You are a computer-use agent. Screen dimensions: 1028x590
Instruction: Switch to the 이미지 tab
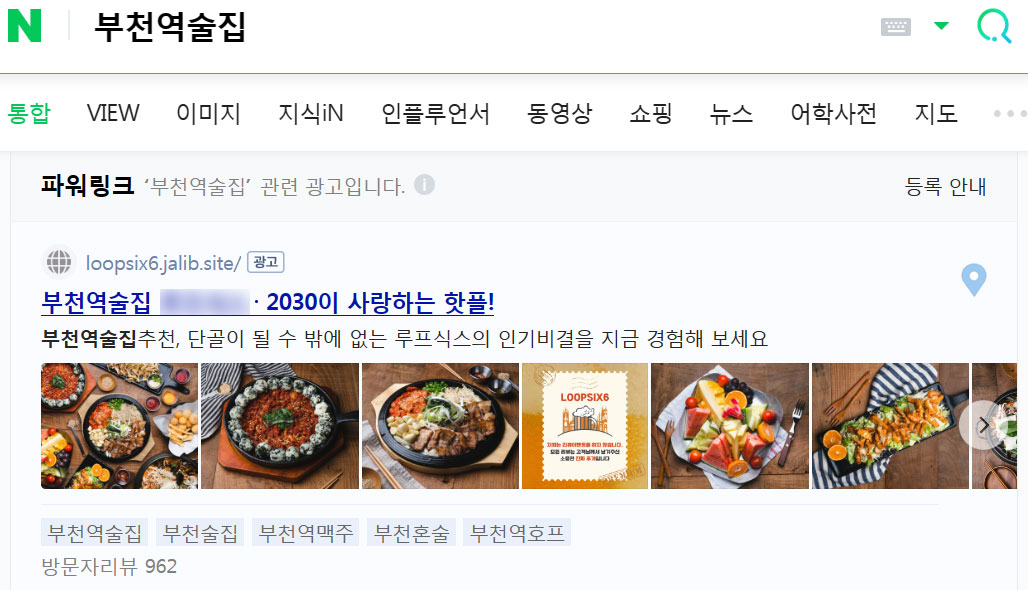point(208,113)
